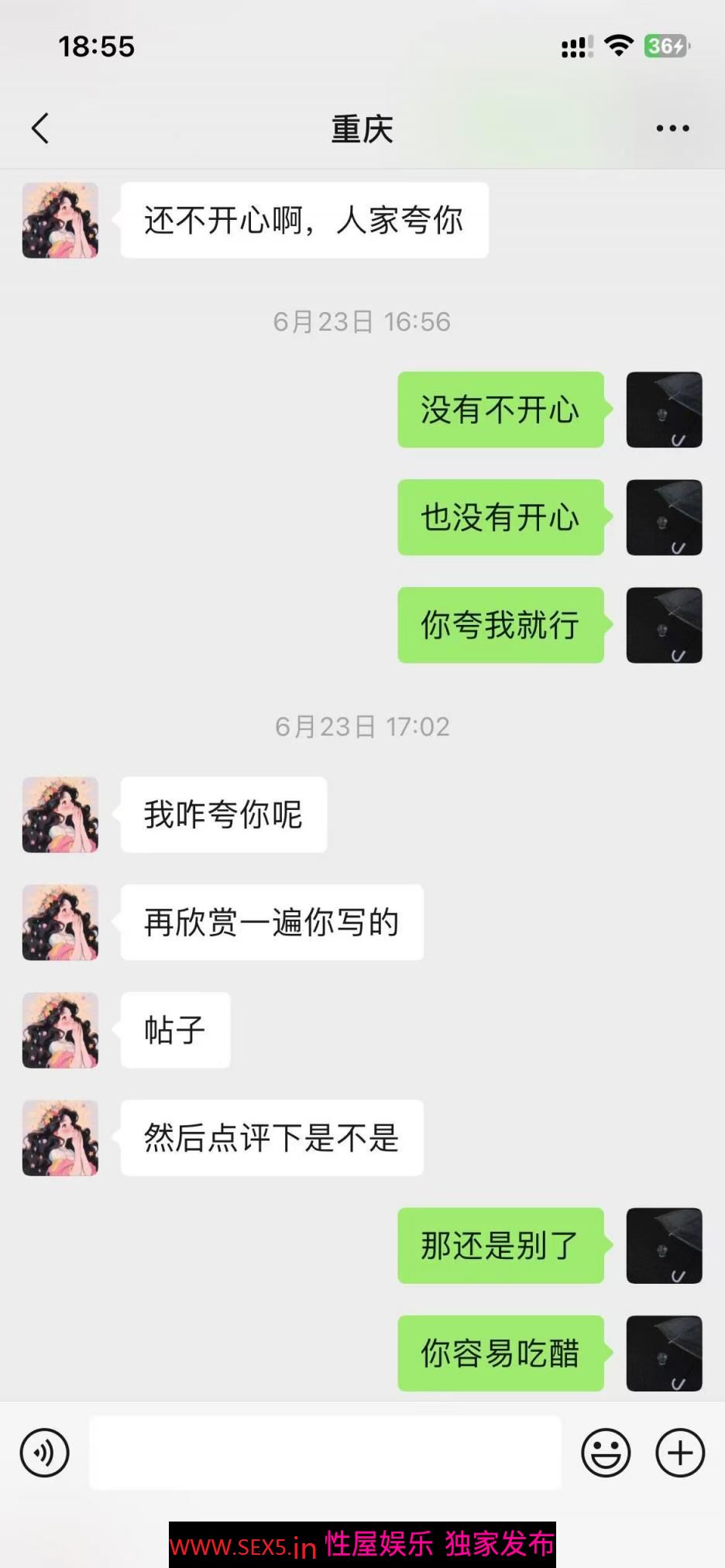Open the emoji sticker panel
The height and width of the screenshot is (1568, 725).
pyautogui.click(x=606, y=1453)
